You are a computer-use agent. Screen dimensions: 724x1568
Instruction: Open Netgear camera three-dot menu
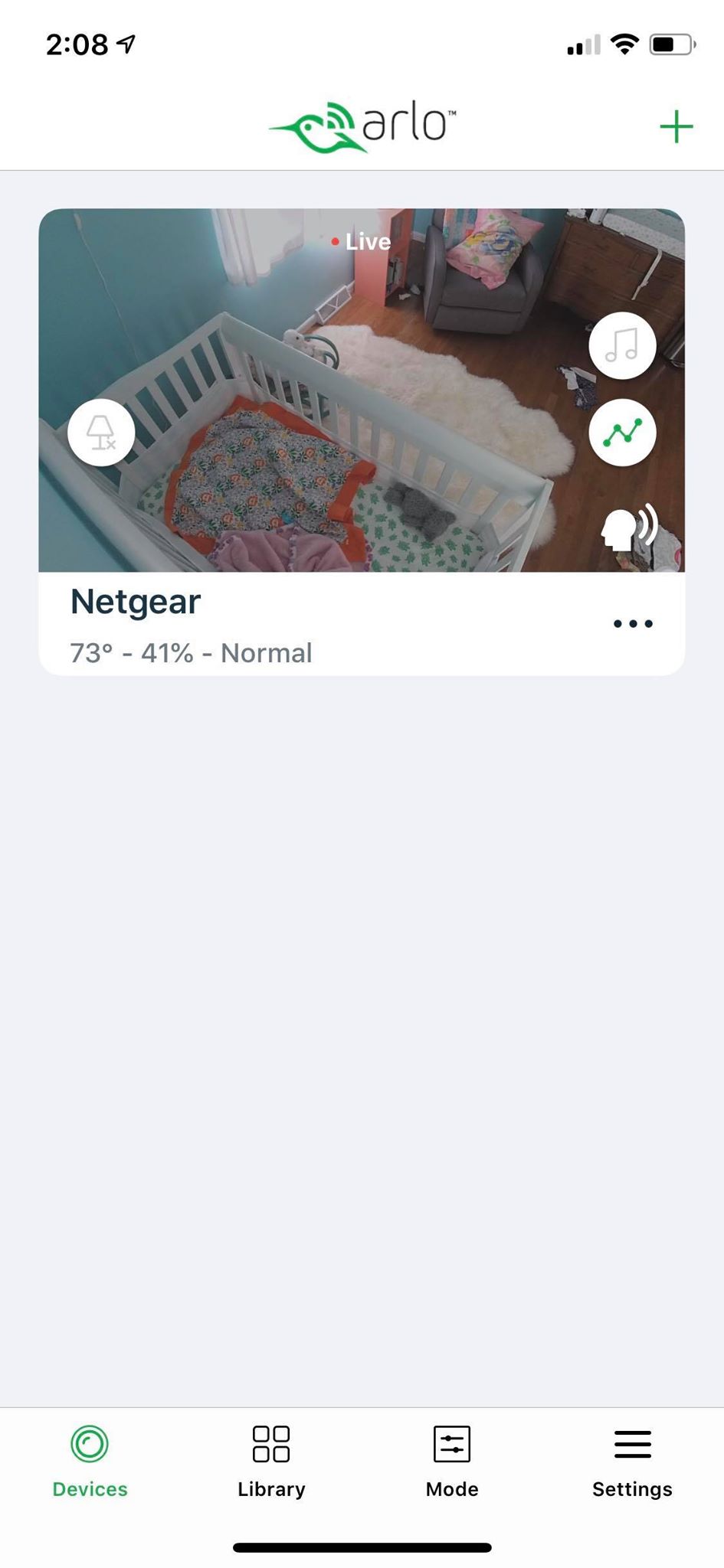633,623
